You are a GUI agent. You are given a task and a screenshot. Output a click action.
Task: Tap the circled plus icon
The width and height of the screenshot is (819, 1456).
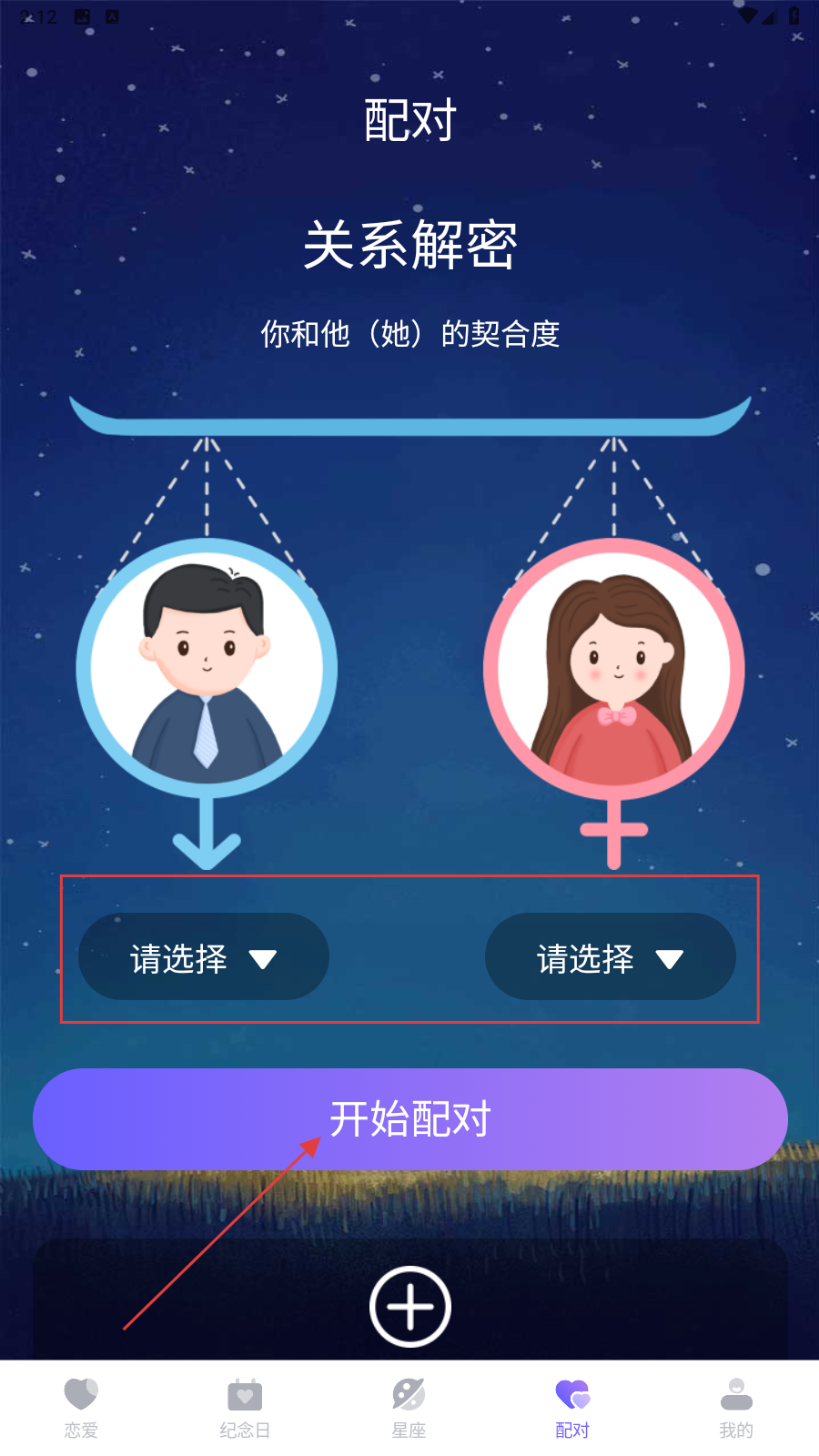pyautogui.click(x=409, y=1307)
